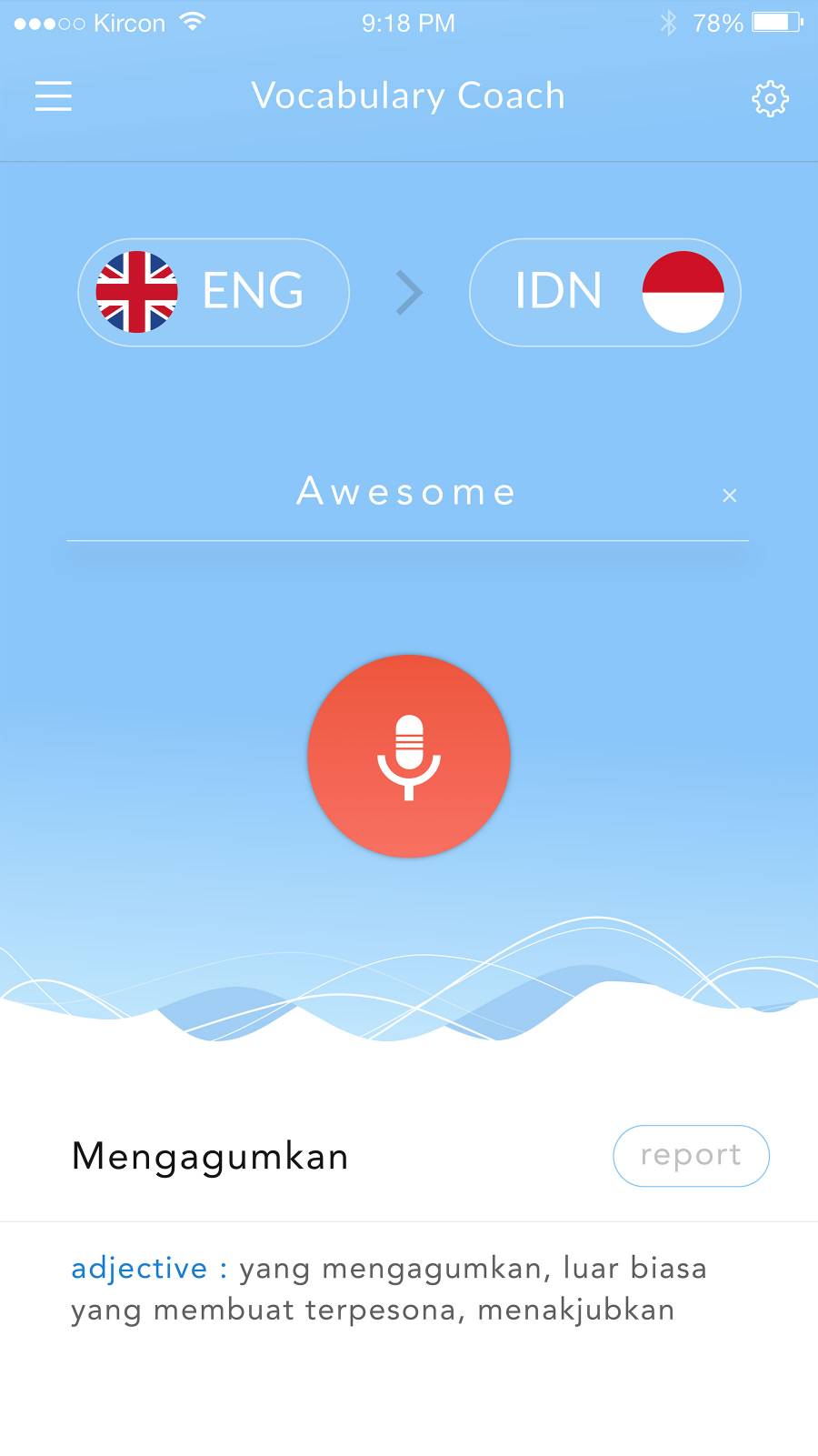Clear the entered word Awesome
This screenshot has width=818, height=1456.
(729, 496)
